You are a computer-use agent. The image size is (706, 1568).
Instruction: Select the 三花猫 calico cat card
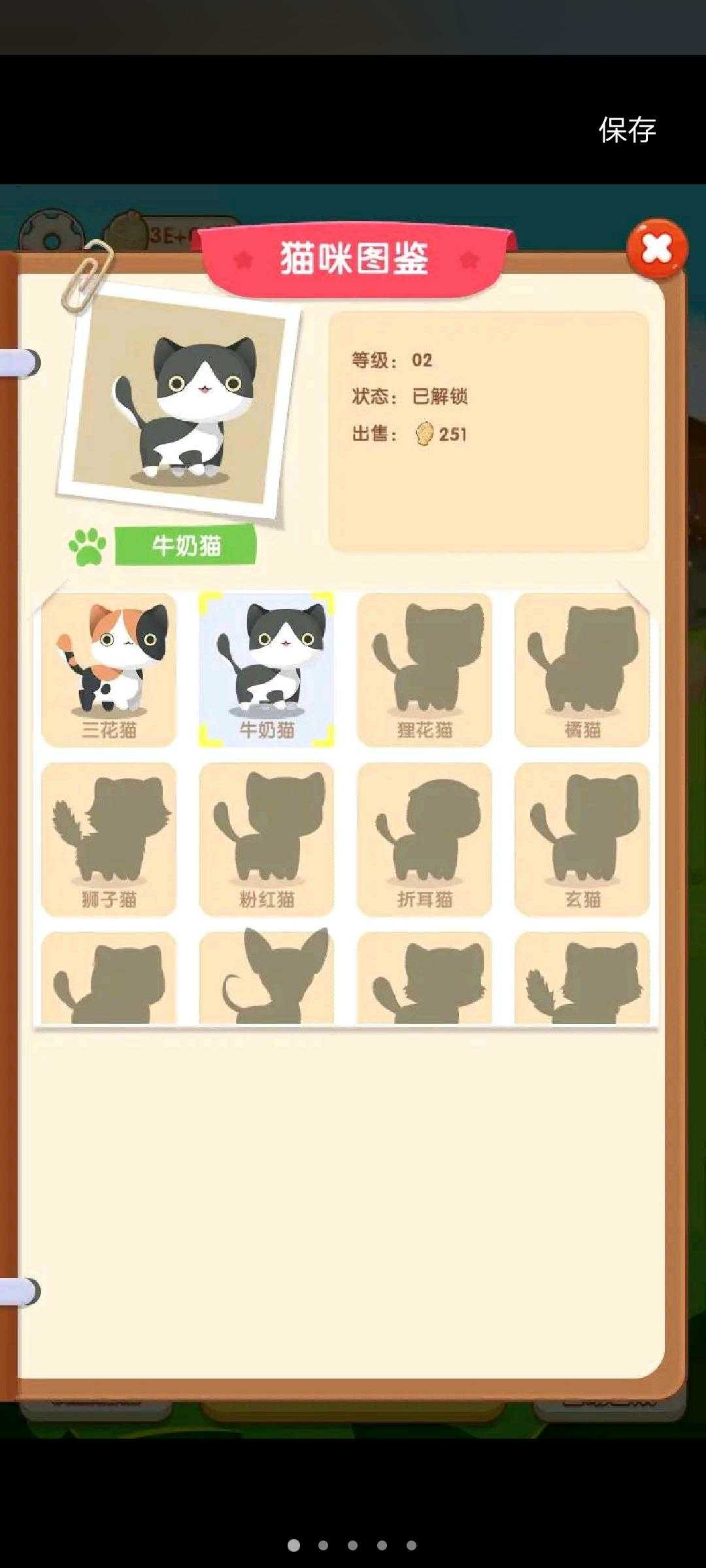[109, 670]
